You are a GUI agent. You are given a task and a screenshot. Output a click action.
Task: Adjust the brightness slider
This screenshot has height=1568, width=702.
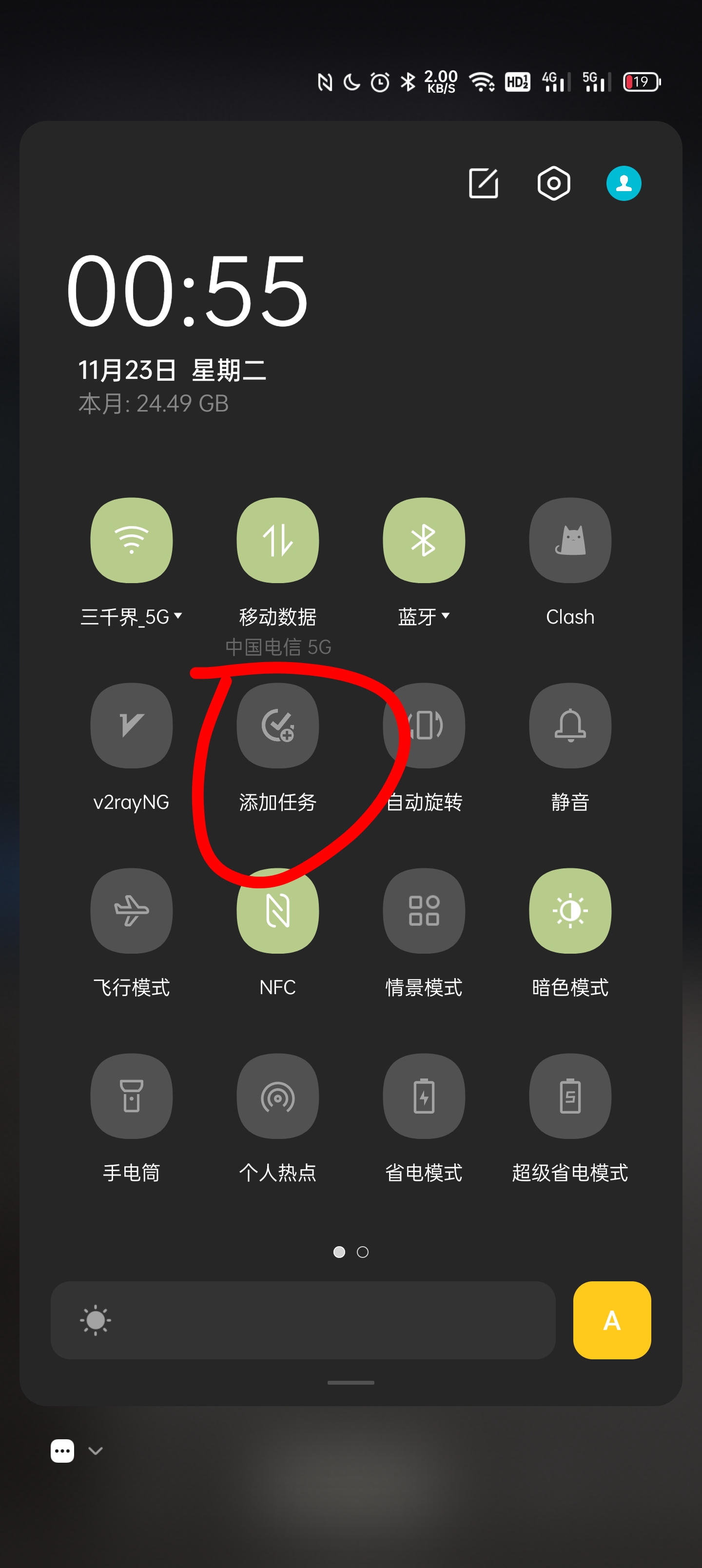coord(304,1321)
